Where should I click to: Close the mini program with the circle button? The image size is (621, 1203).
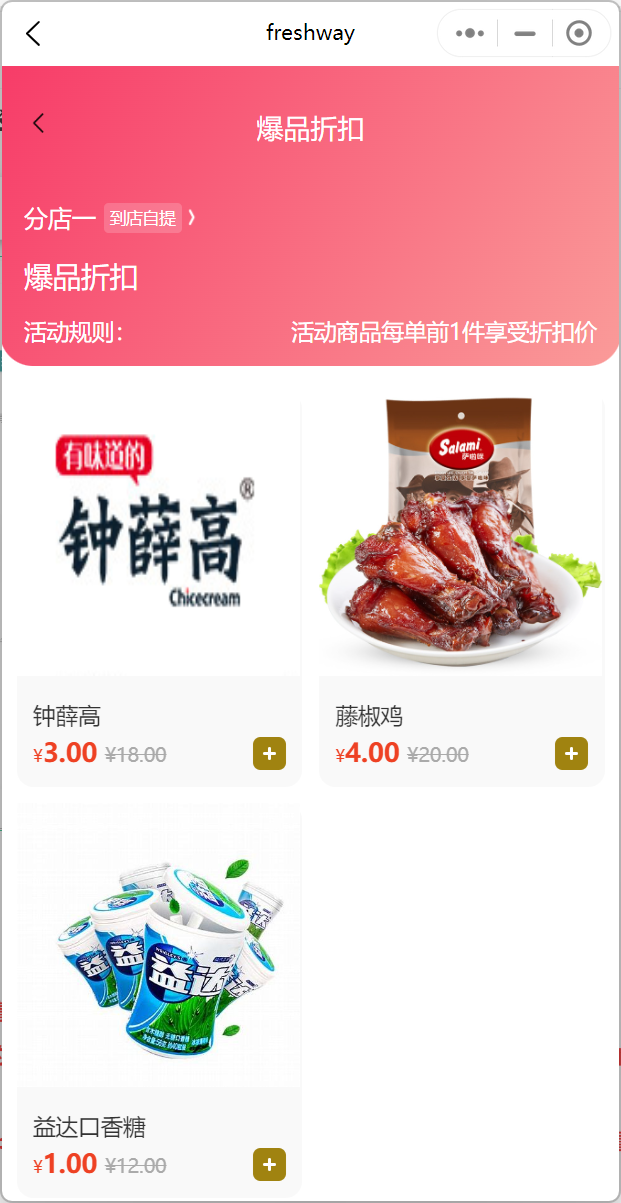[578, 33]
